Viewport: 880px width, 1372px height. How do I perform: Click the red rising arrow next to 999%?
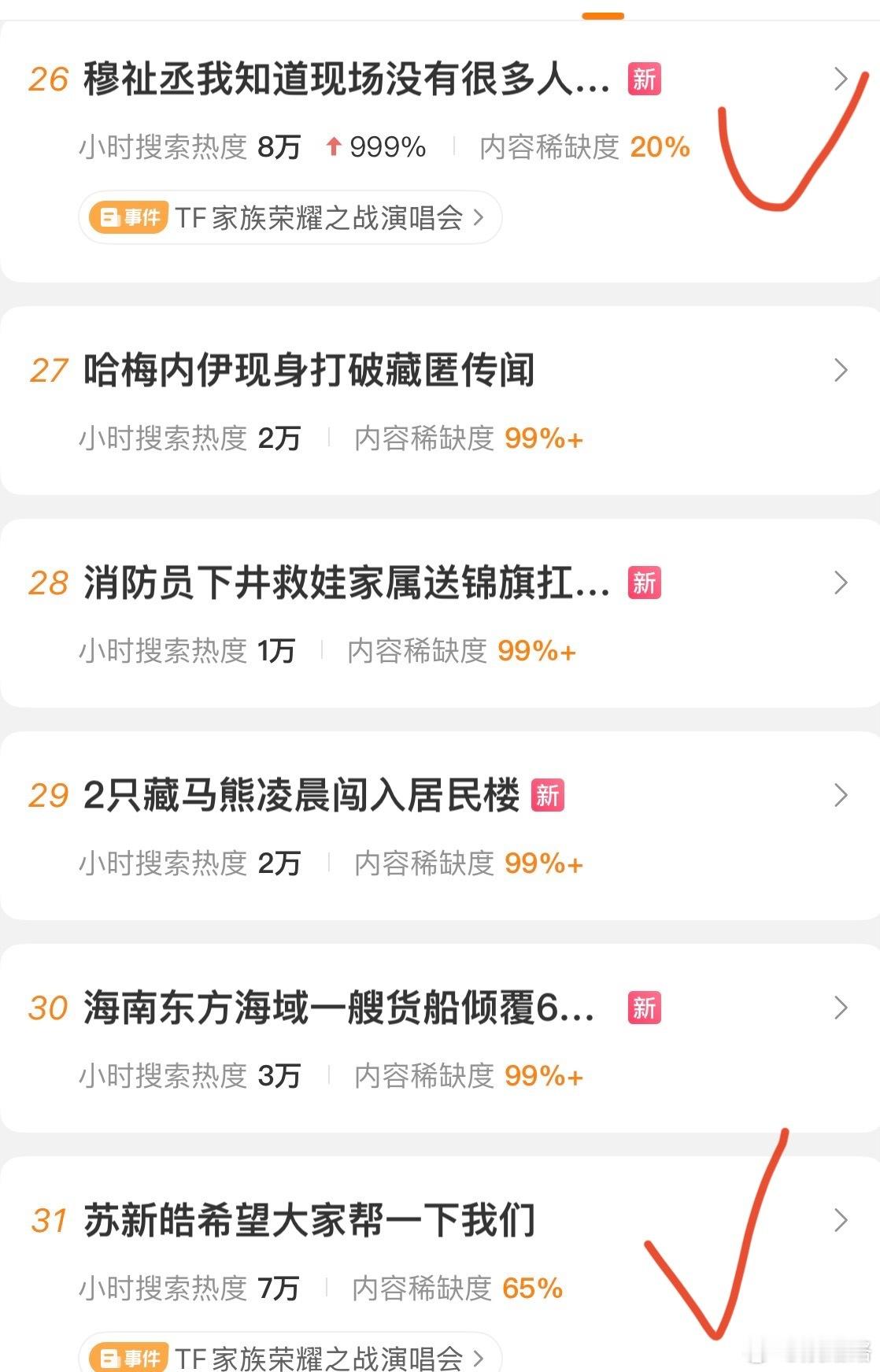(334, 146)
